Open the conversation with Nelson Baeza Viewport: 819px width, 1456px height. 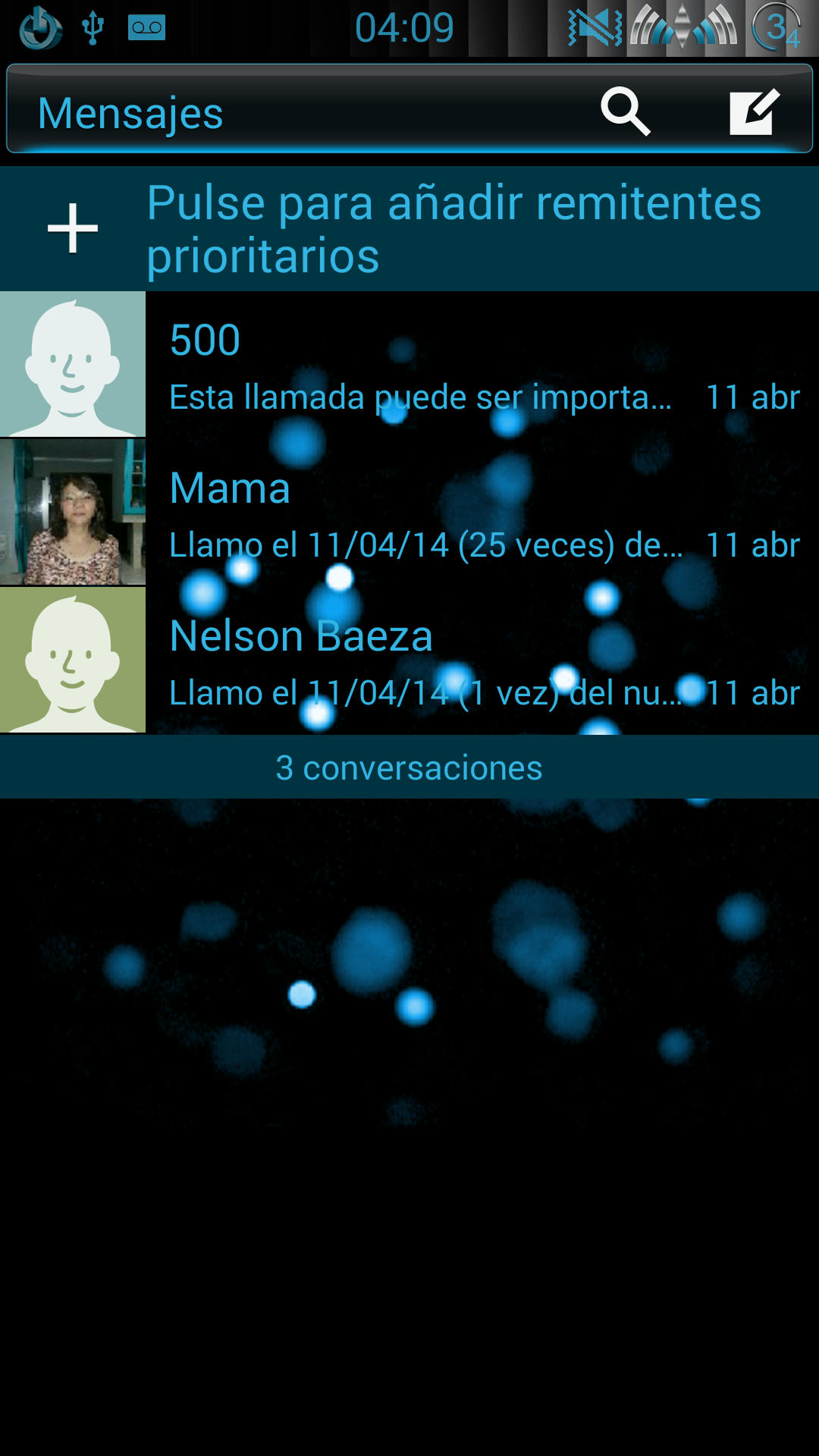482,661
